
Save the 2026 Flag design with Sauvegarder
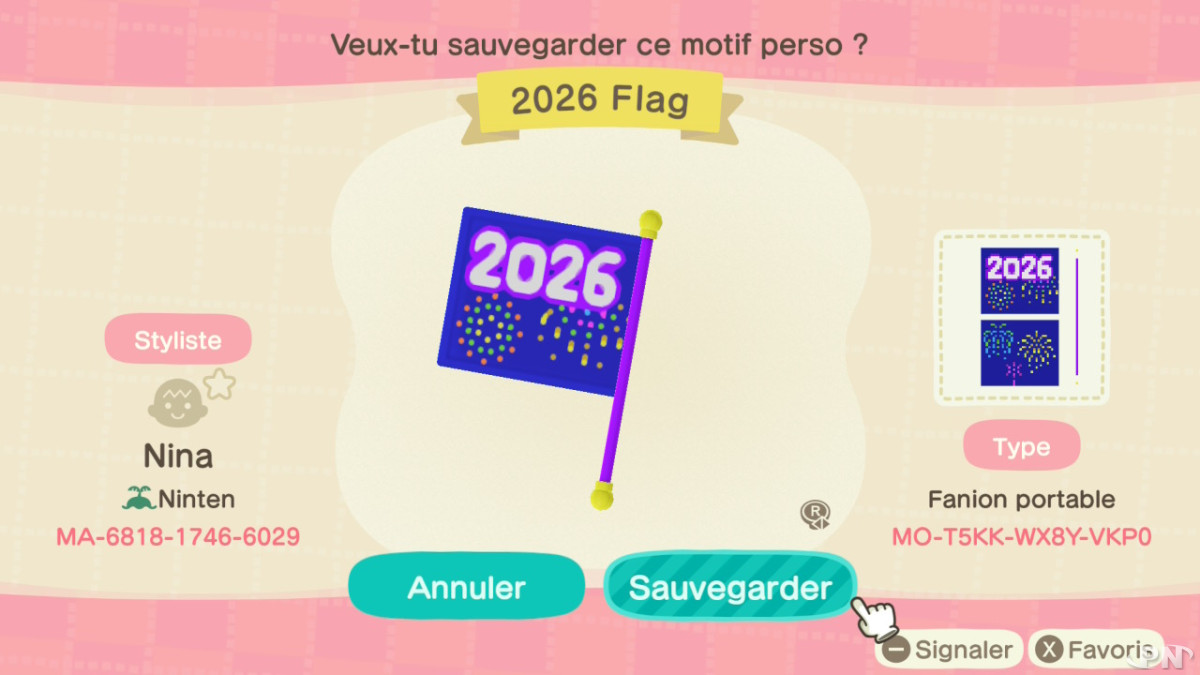(x=730, y=587)
